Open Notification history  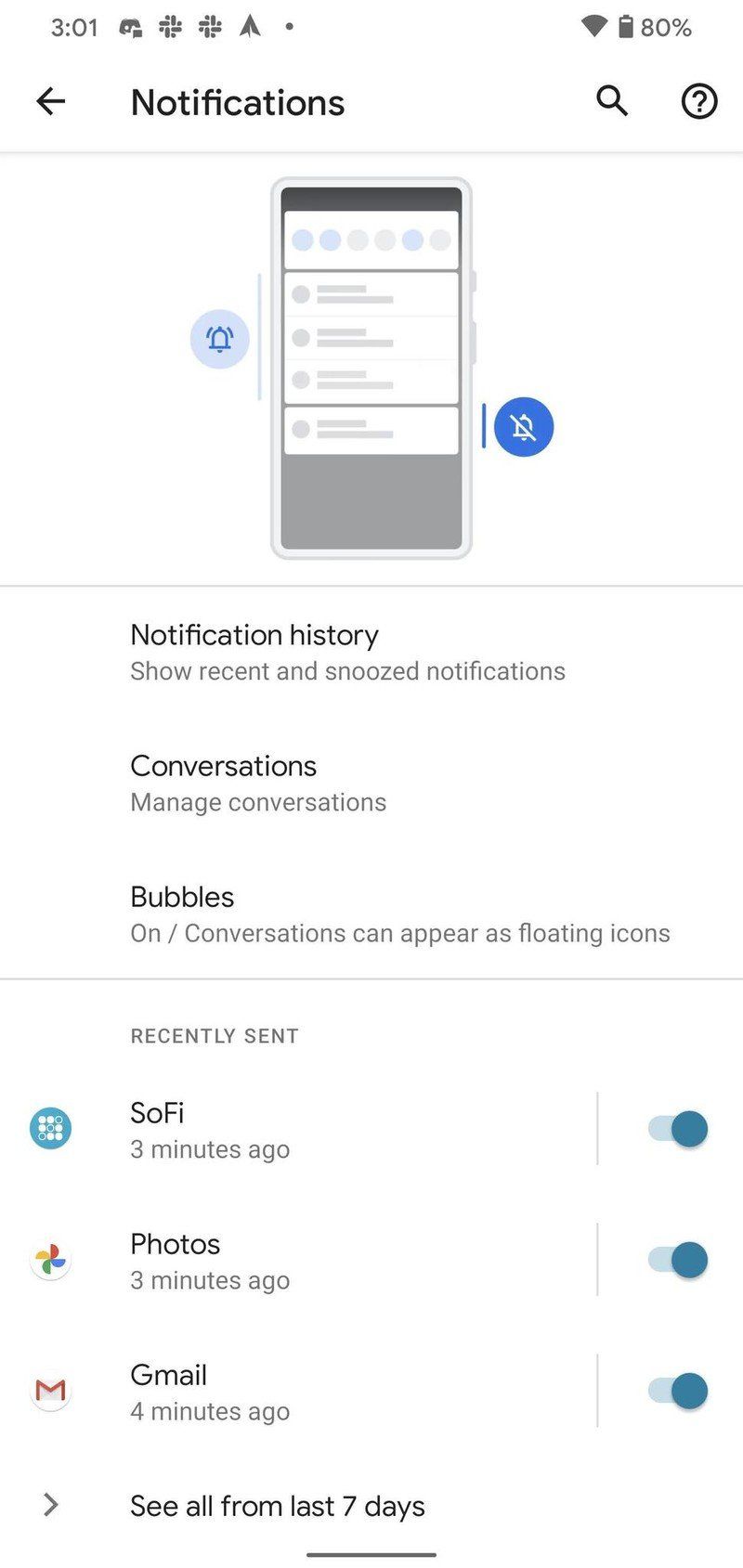254,635
